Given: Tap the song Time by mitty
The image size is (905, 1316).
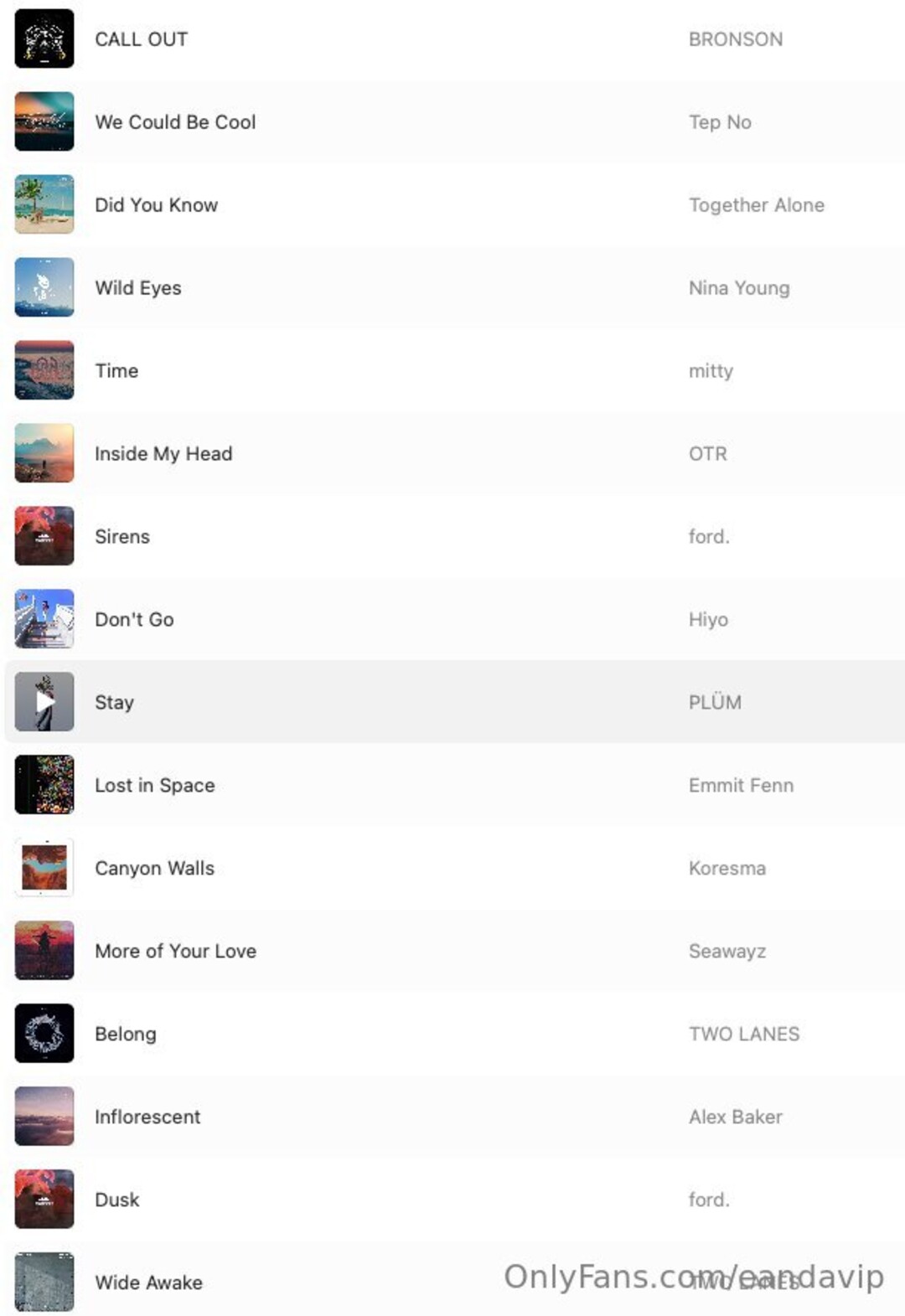Looking at the screenshot, I should [116, 371].
